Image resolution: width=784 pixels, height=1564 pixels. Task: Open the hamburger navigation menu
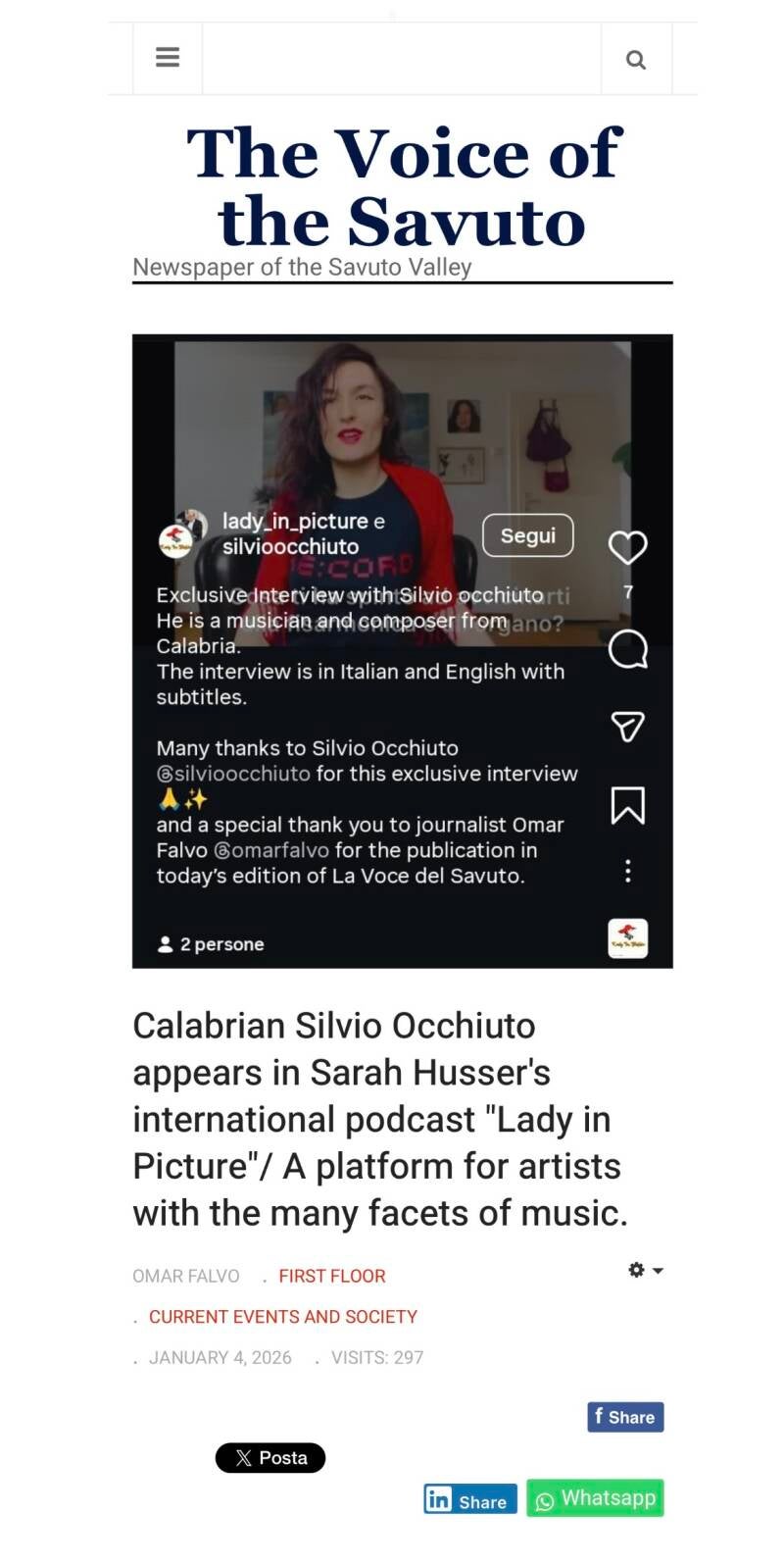[168, 58]
